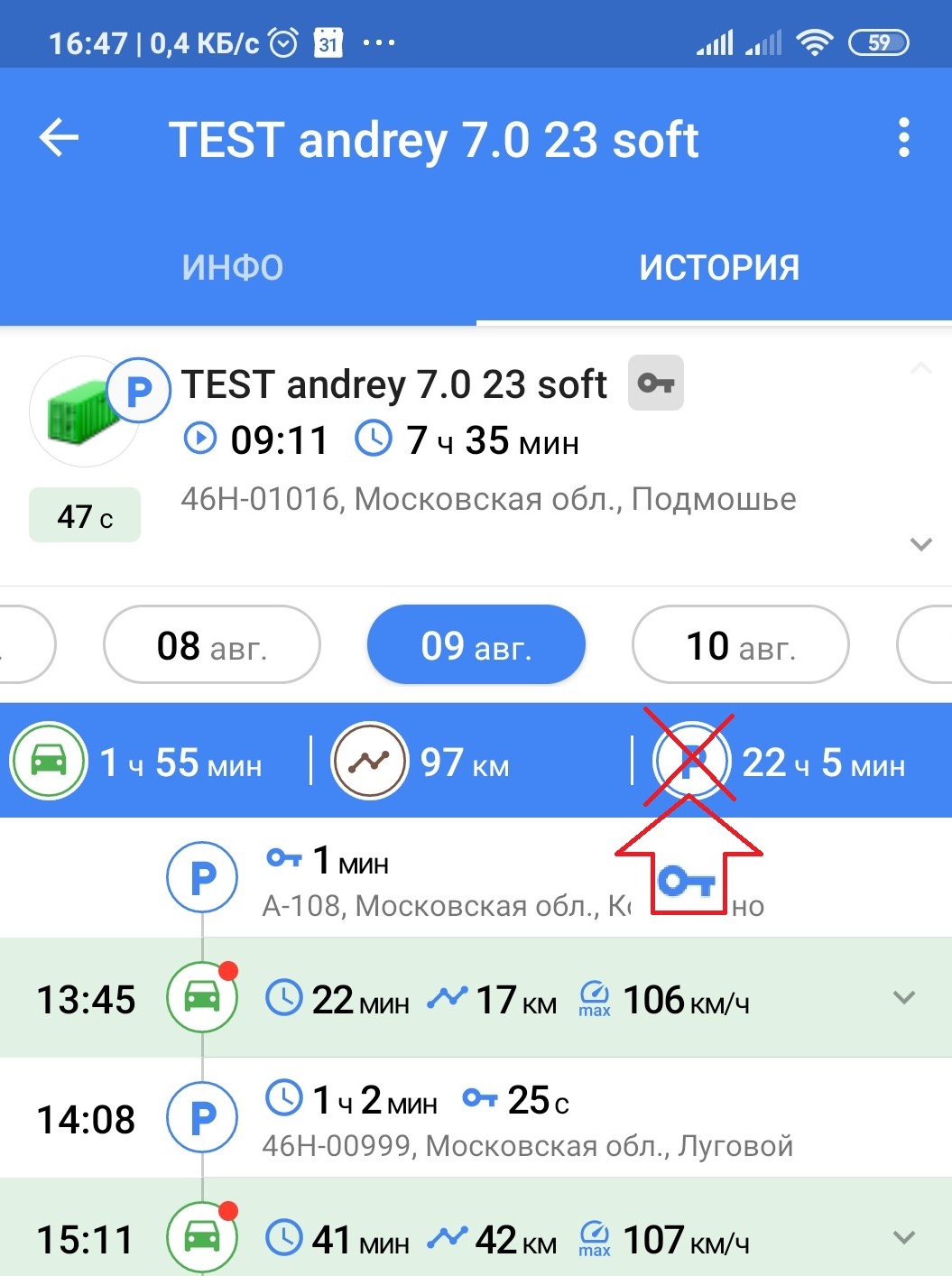Collapse the unit info card chevron
Screen dimensions: 952x1276
(x=920, y=544)
